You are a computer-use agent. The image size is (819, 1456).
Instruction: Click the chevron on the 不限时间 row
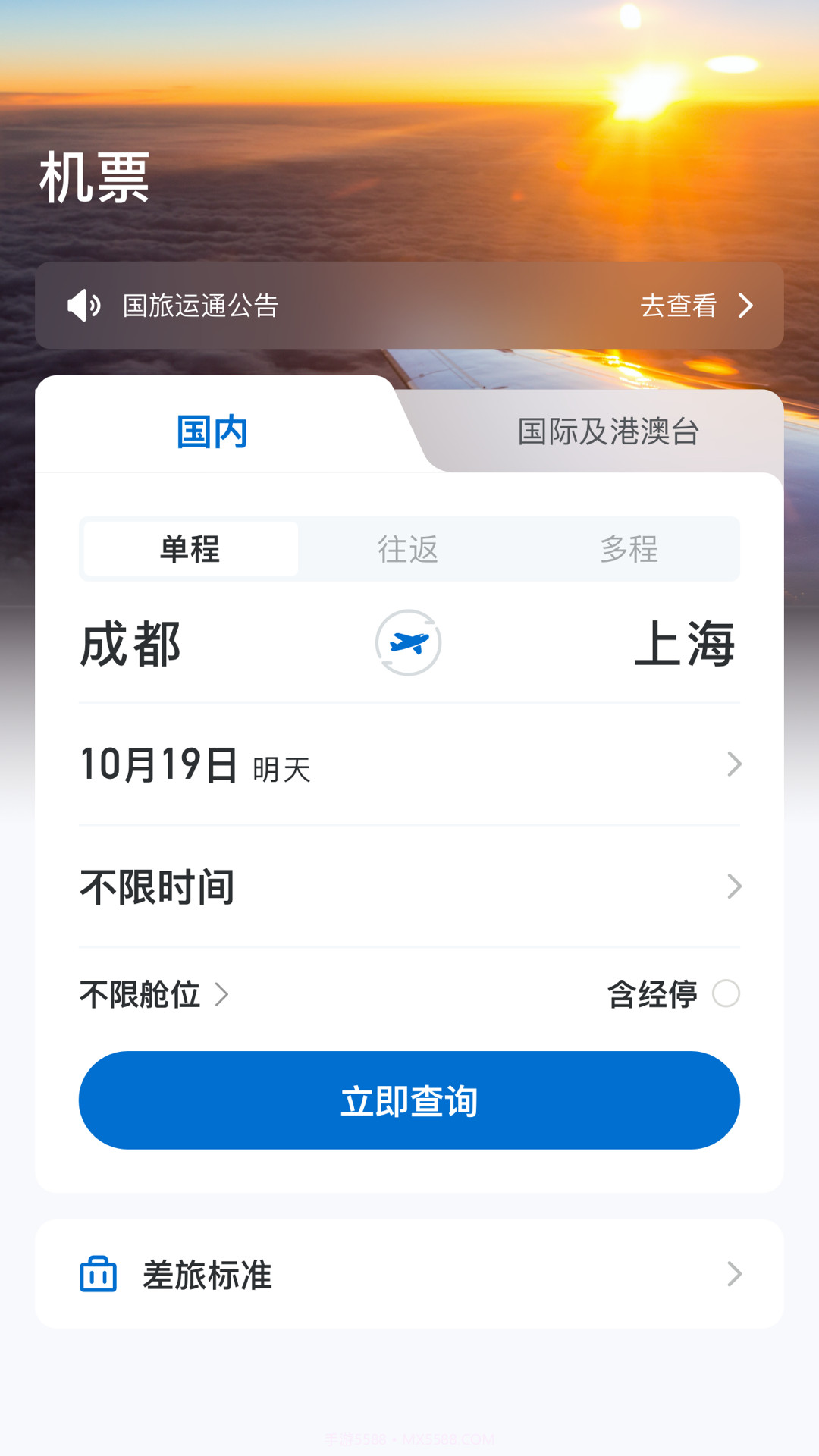[733, 886]
